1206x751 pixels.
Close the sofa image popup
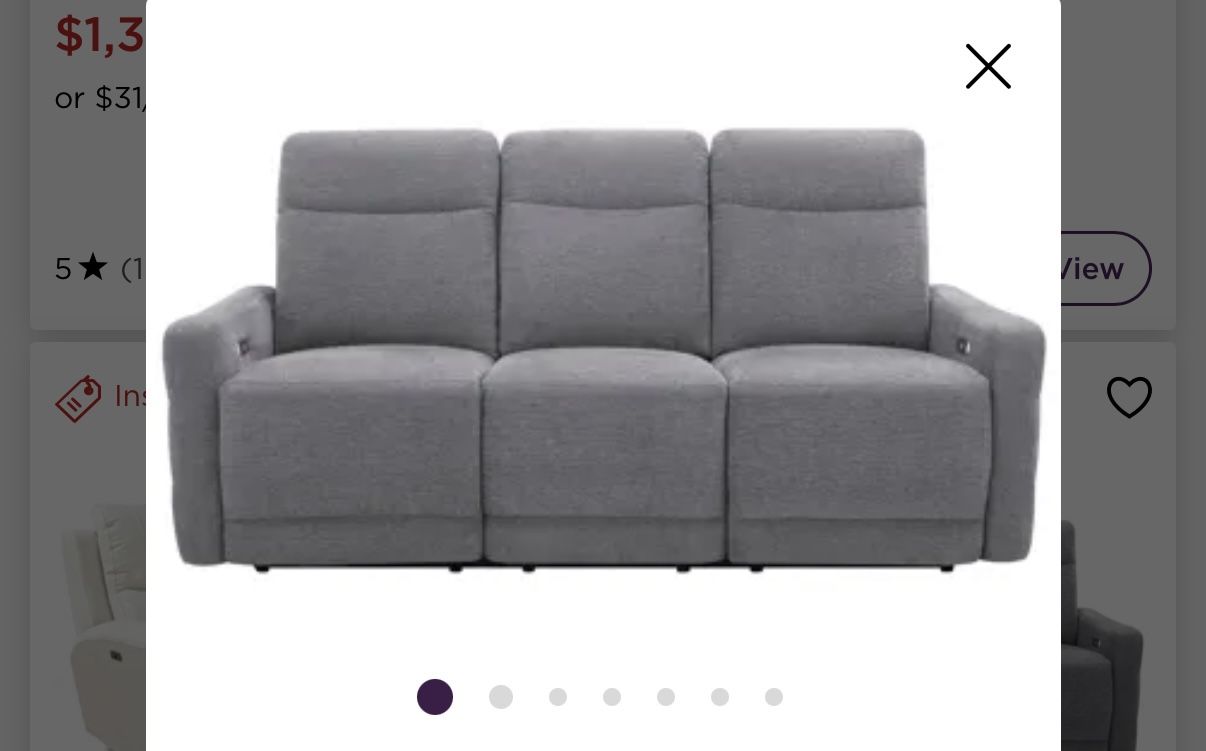click(x=988, y=66)
